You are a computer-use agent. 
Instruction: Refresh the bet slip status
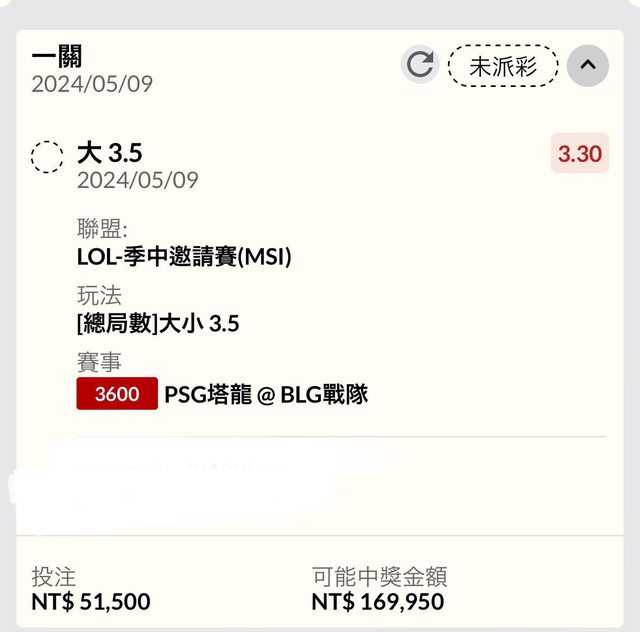coord(420,66)
